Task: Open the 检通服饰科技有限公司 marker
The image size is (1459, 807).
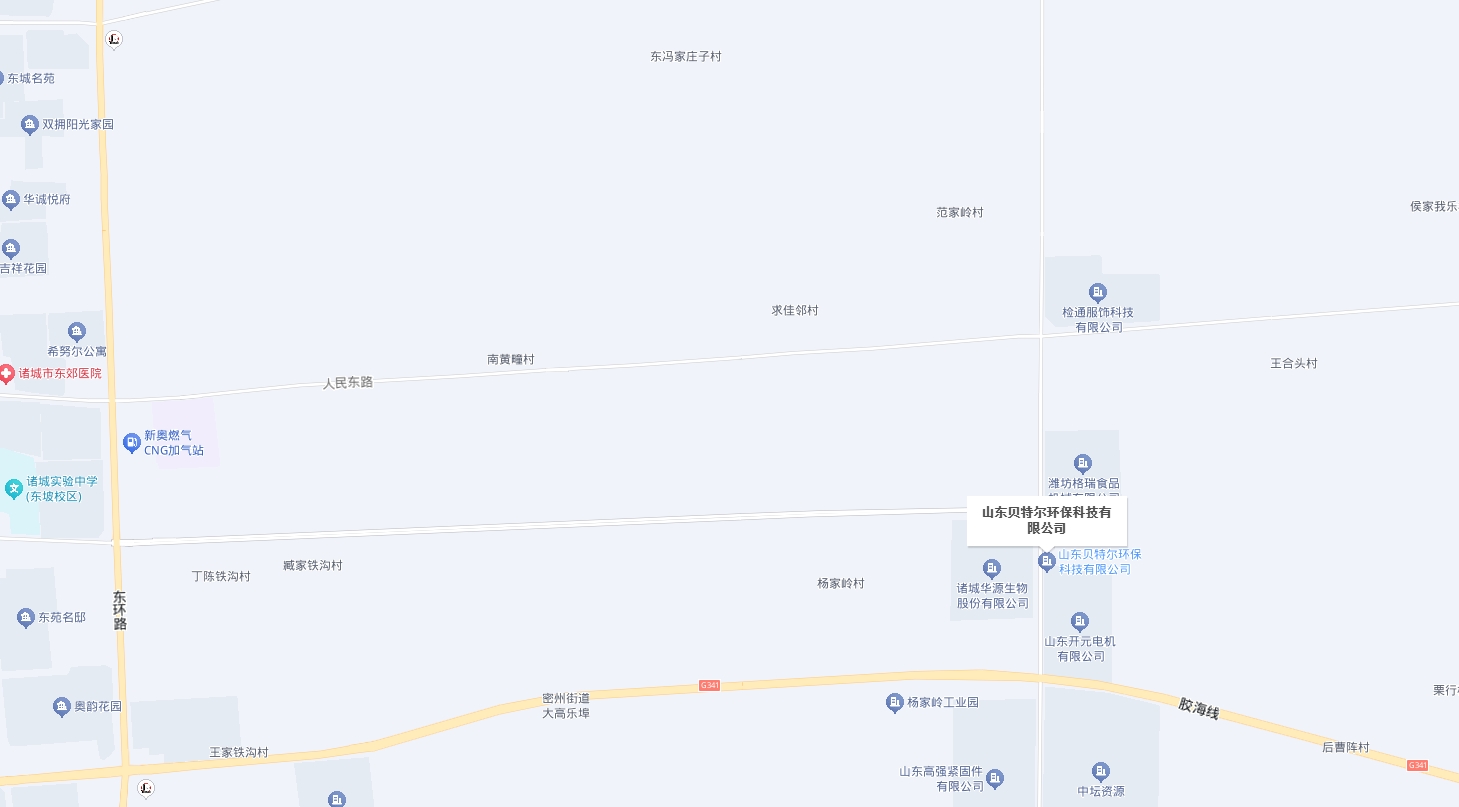Action: [1097, 293]
